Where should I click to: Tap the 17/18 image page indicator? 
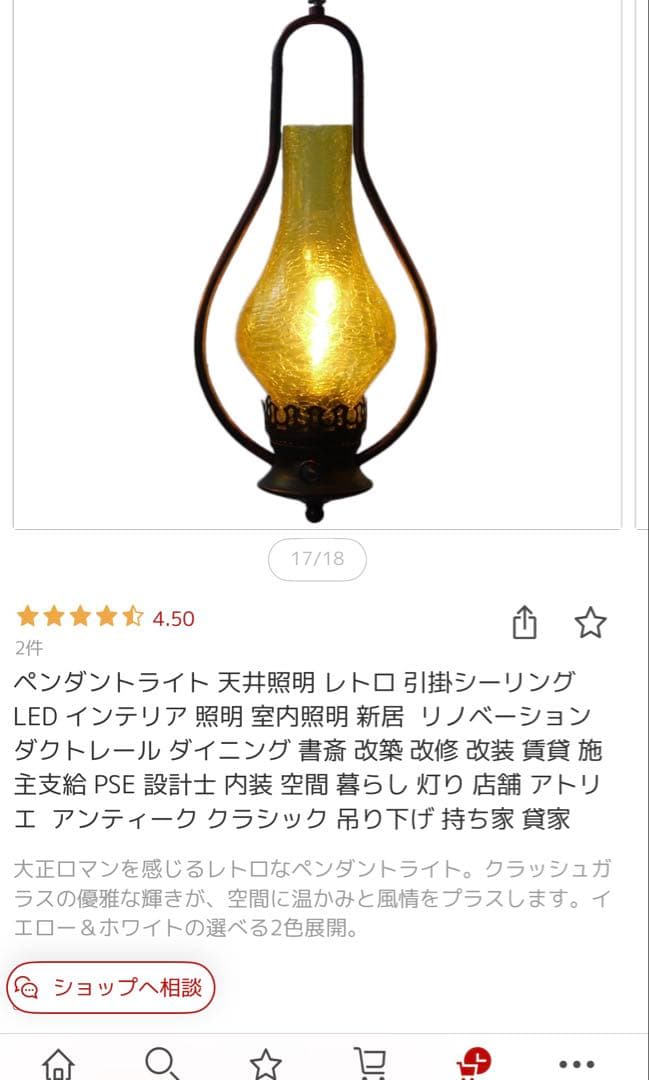coord(317,559)
